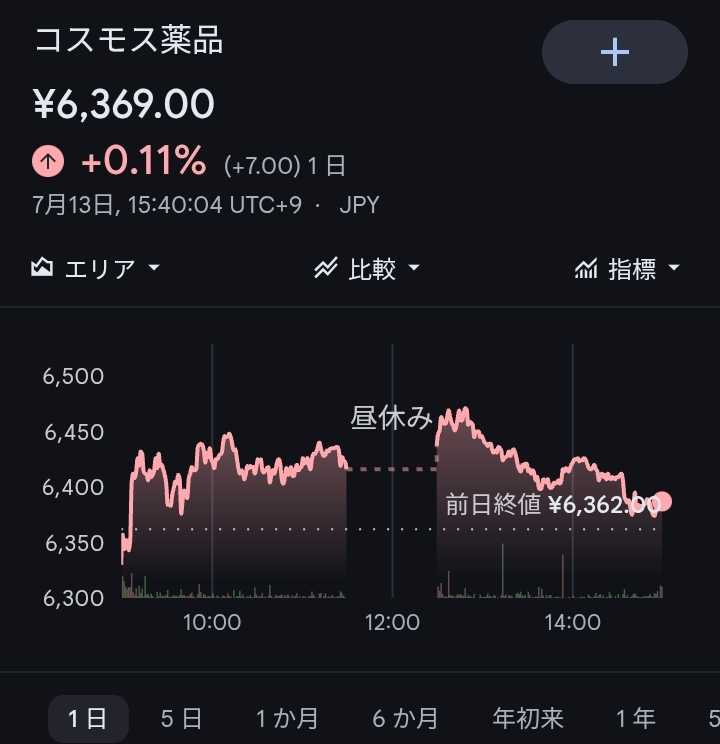Select the 年初来 range
Screen dimensions: 720x744
528,718
